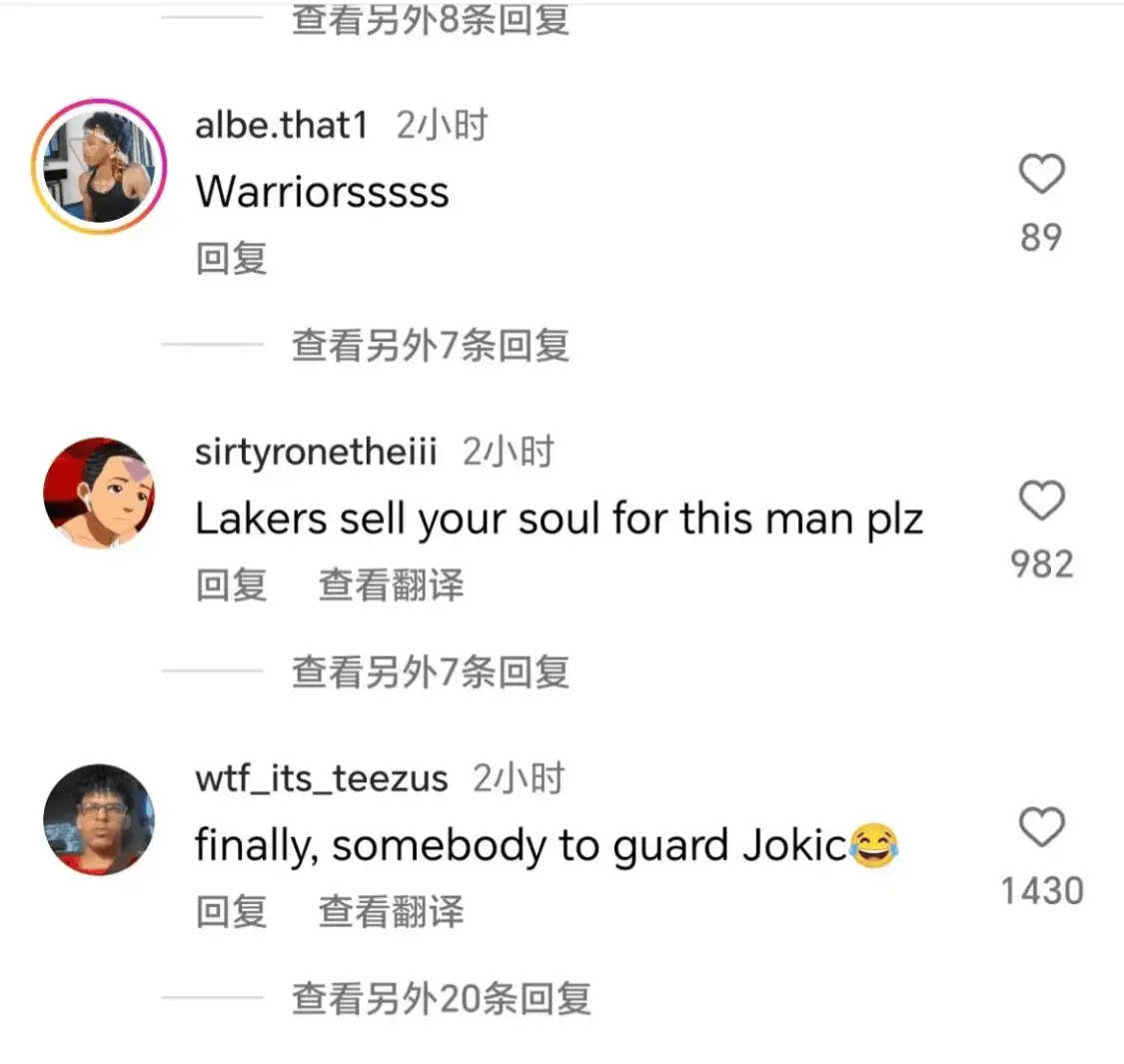1124x1064 pixels.
Task: Expand 7 more replies under sirtyronetheiii
Action: [430, 671]
